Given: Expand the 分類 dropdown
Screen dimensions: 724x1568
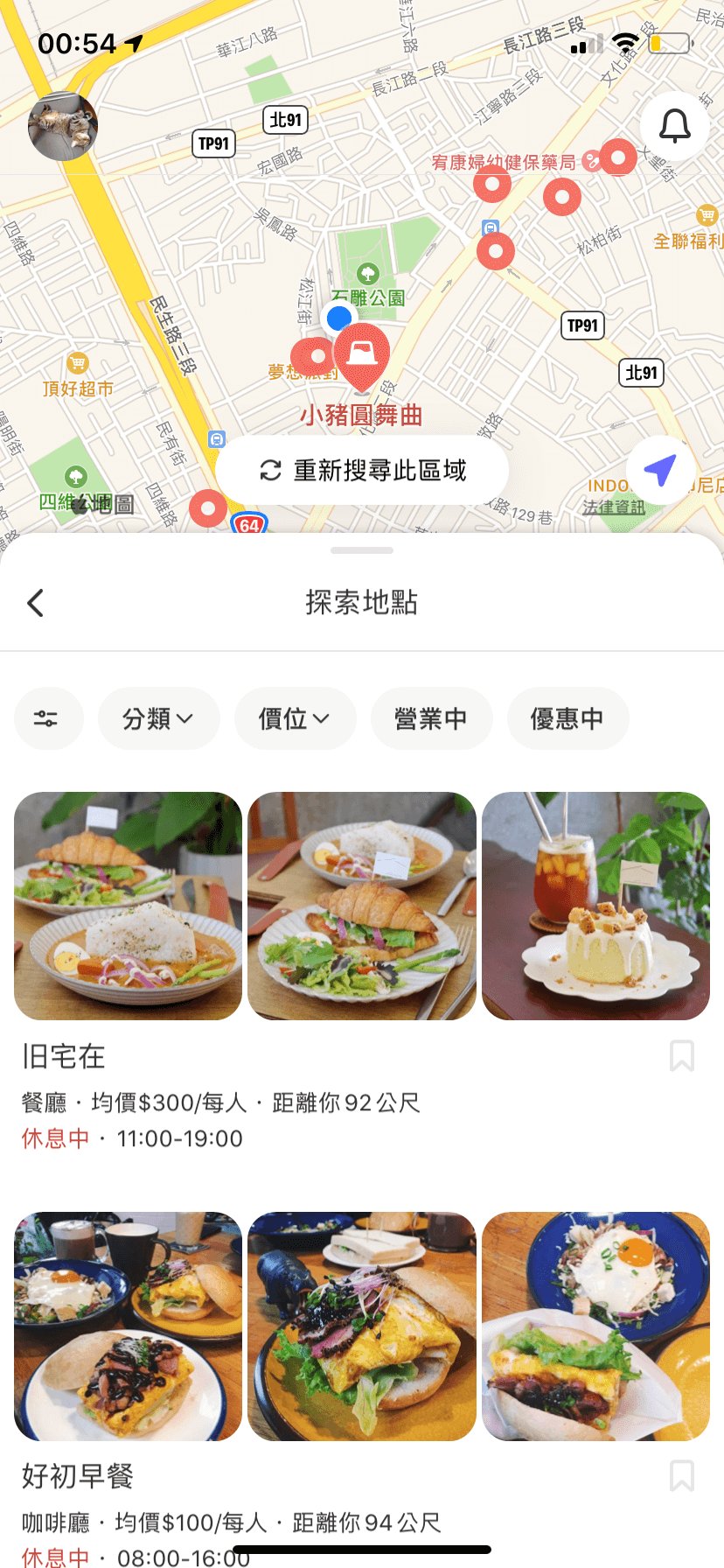Looking at the screenshot, I should pos(158,719).
